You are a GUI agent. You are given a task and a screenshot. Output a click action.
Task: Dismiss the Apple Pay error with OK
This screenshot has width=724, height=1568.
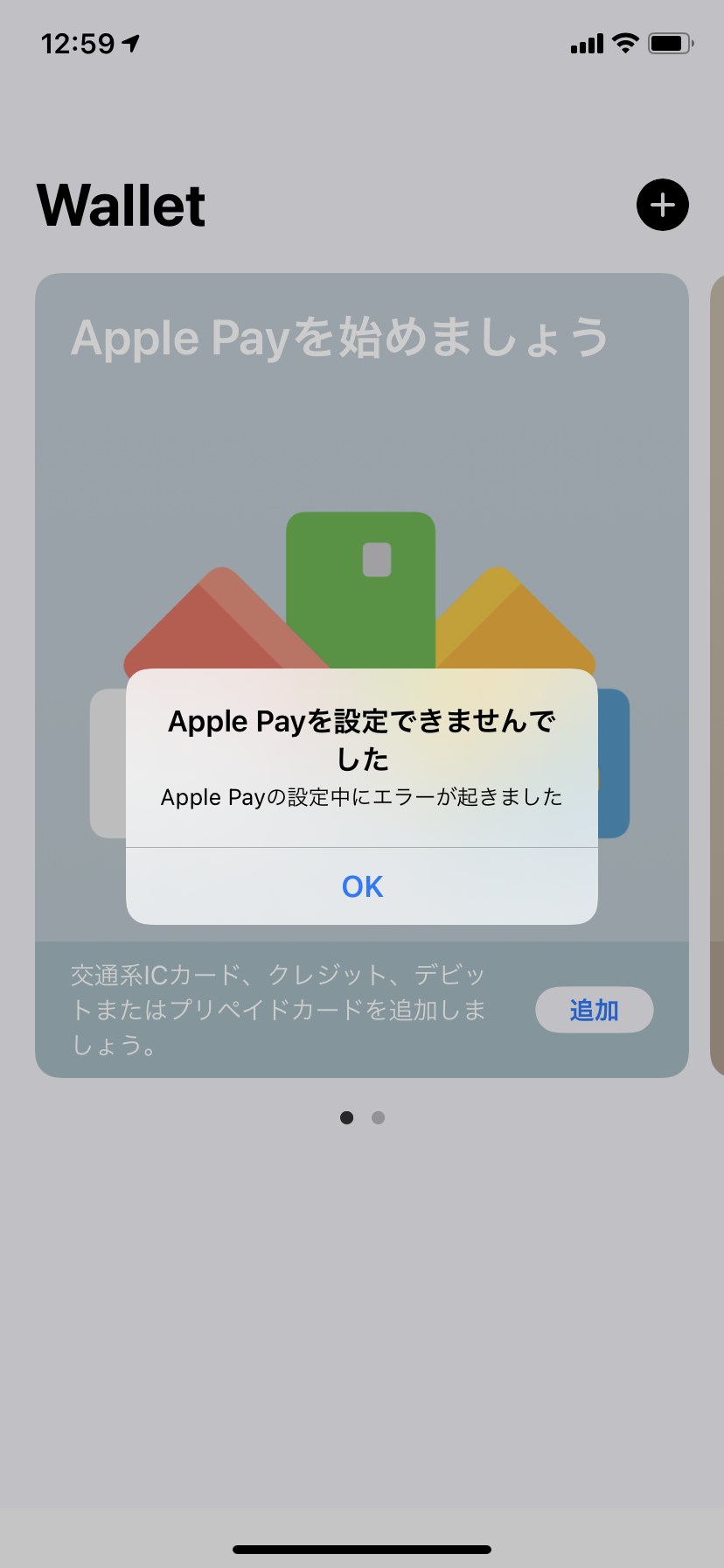(362, 886)
